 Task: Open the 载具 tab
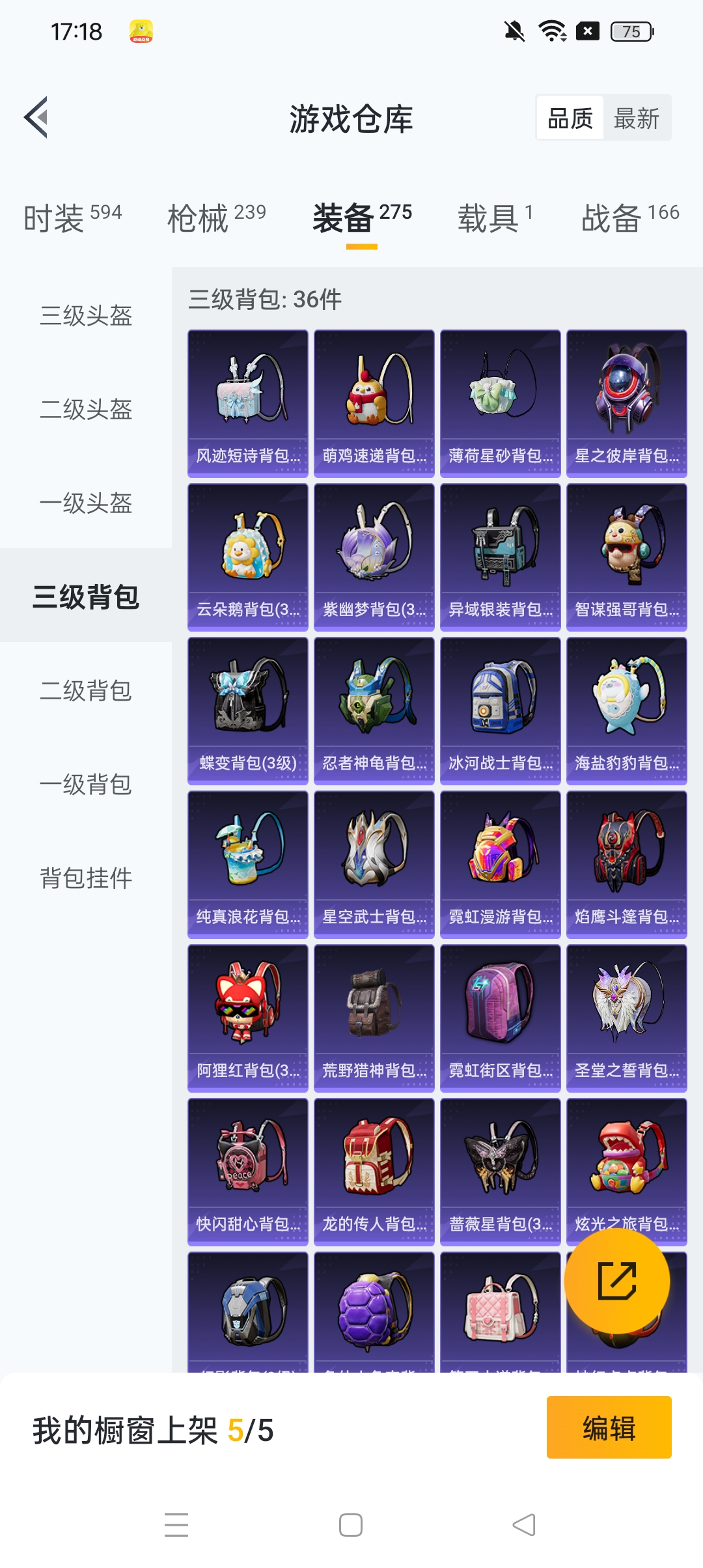[x=495, y=217]
